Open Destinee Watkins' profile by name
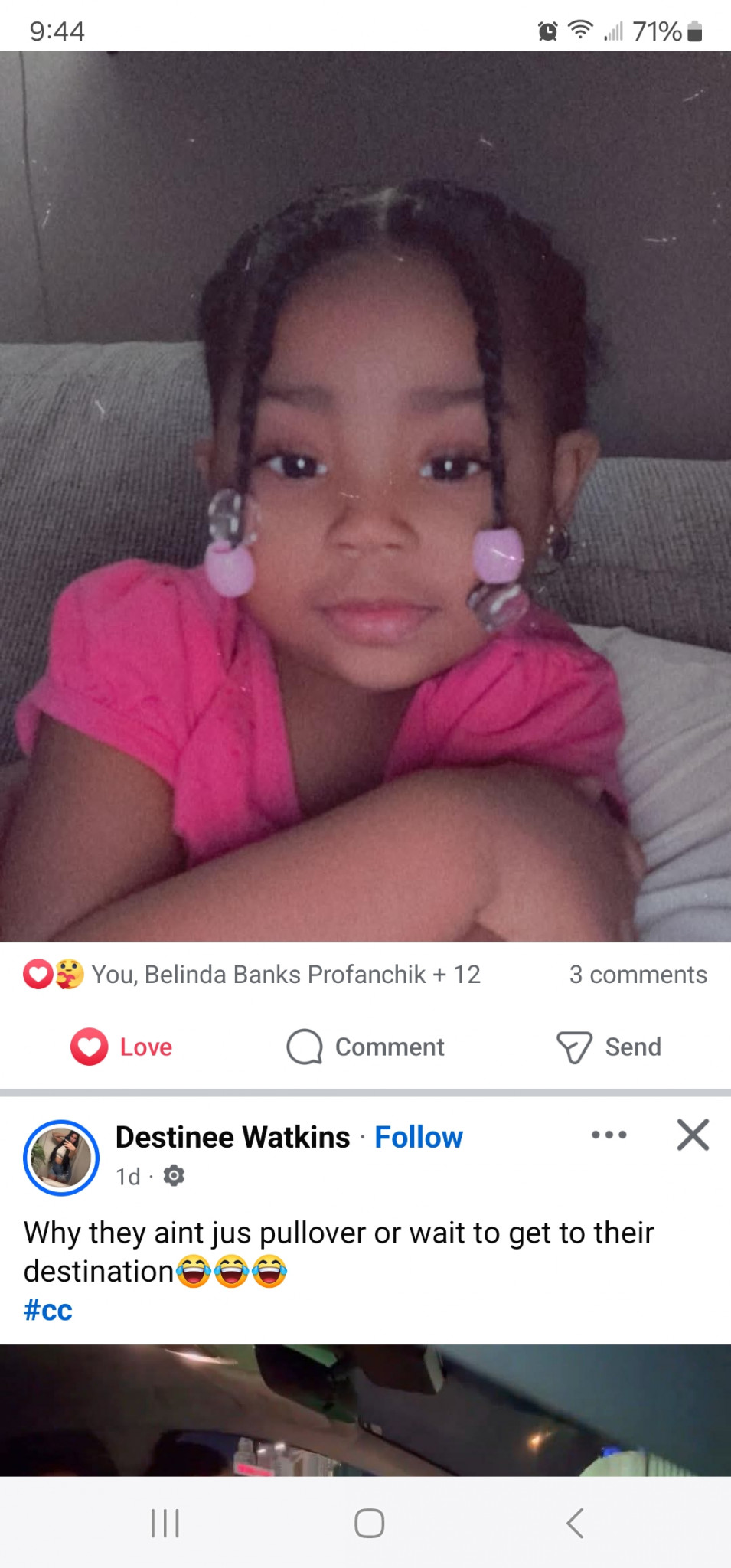The width and height of the screenshot is (731, 1568). coord(233,1137)
